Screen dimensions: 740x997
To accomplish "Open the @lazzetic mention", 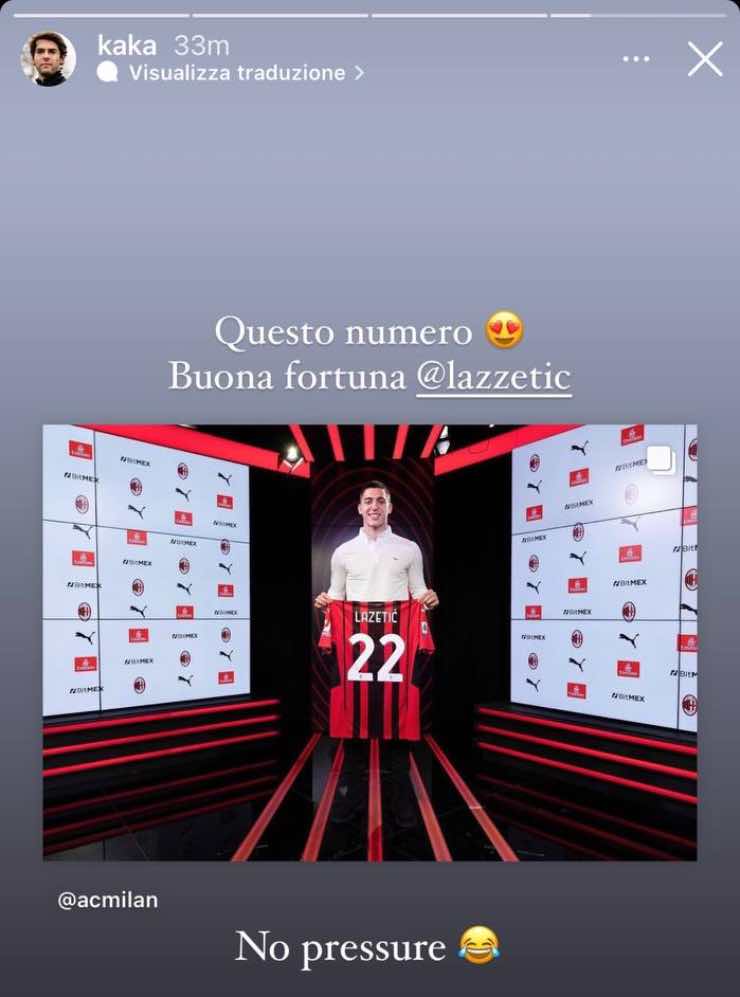I will click(x=493, y=376).
